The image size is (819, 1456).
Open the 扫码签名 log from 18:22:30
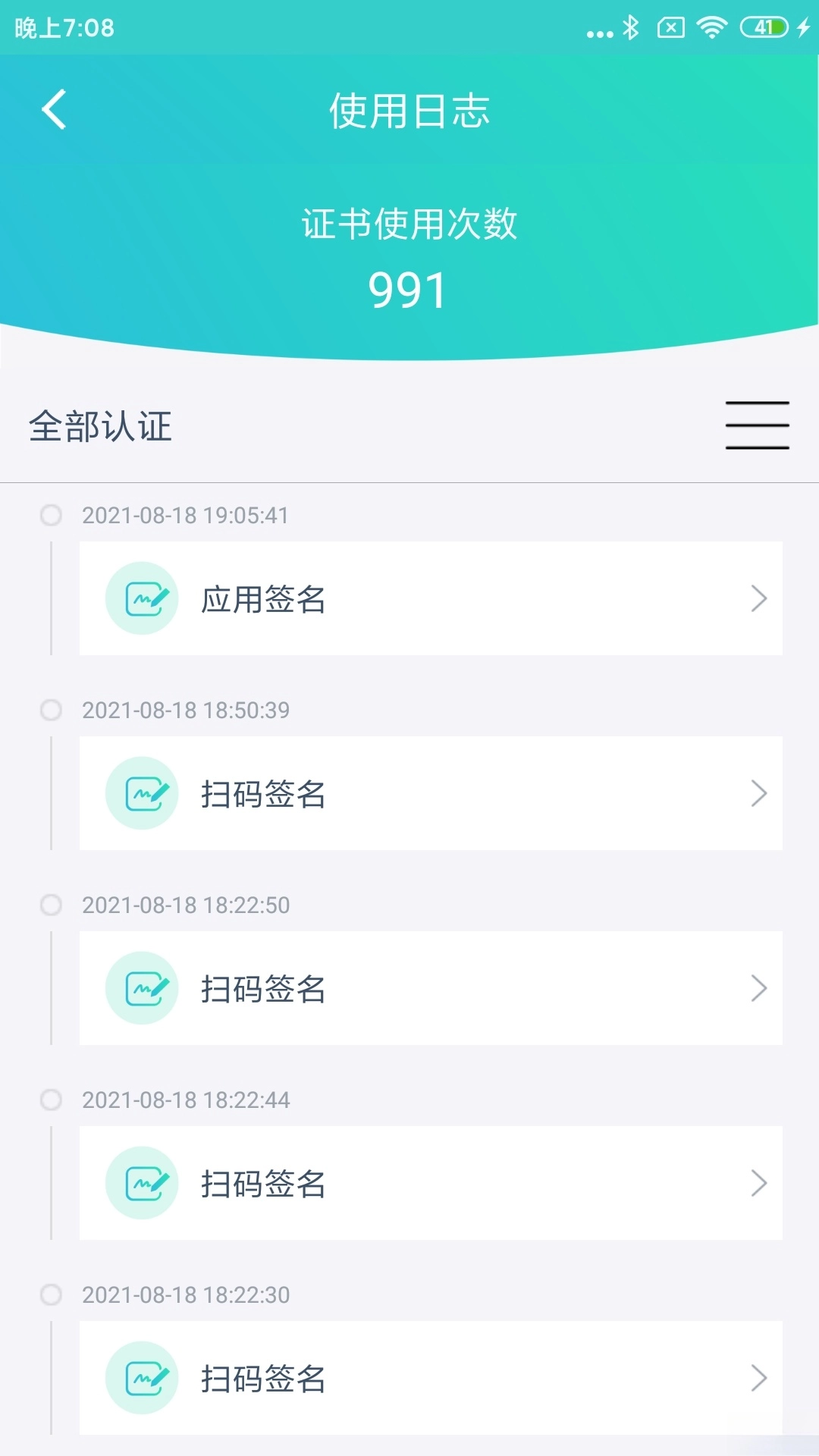click(430, 1378)
